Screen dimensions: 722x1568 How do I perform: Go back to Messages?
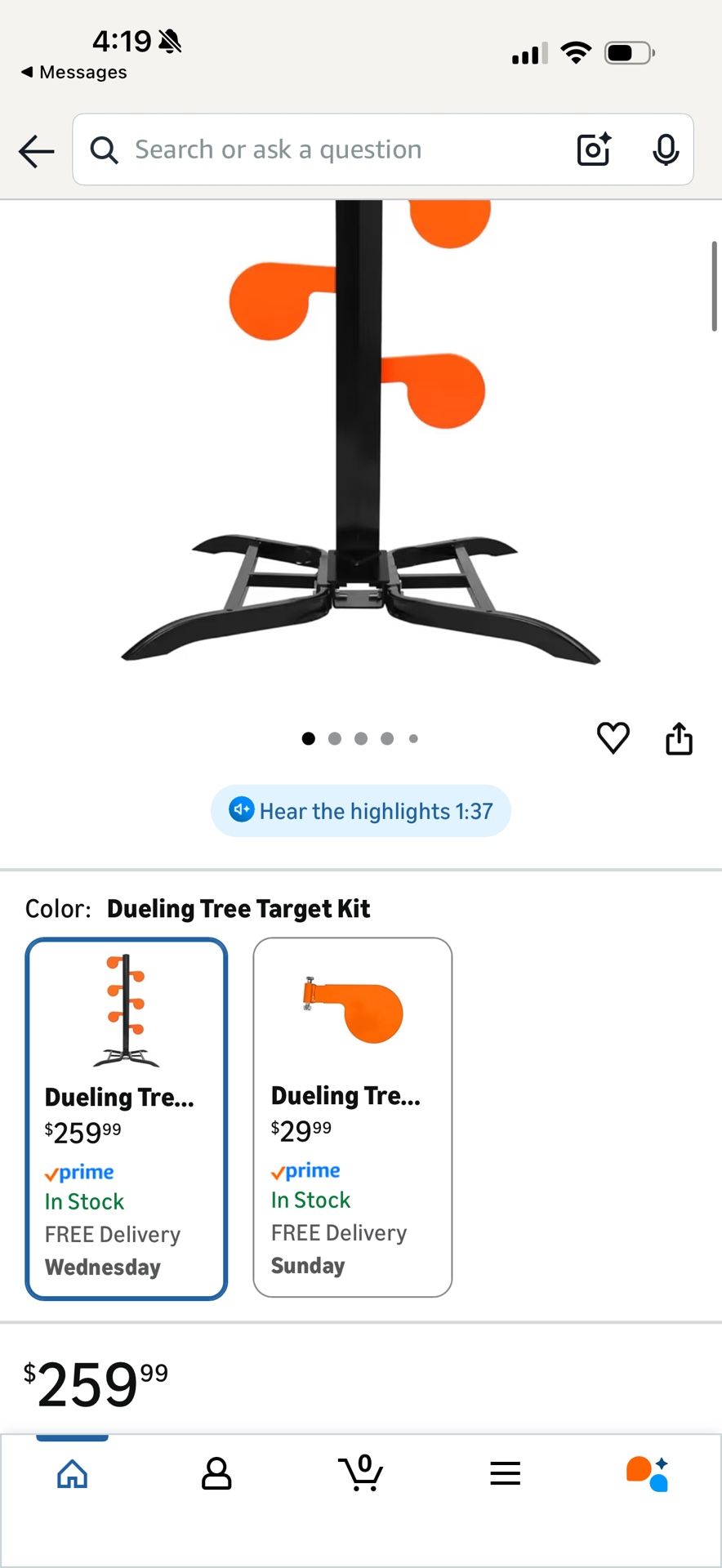74,72
